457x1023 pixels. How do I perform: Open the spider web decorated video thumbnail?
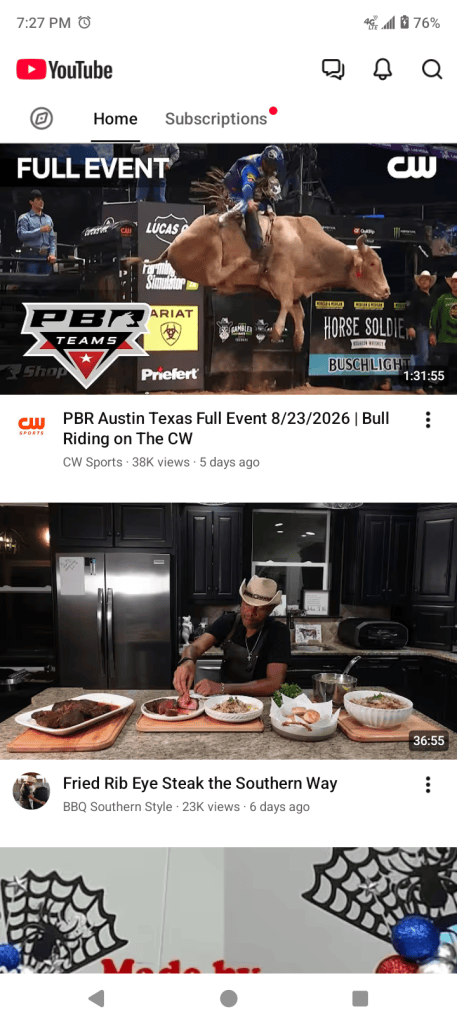coord(228,910)
